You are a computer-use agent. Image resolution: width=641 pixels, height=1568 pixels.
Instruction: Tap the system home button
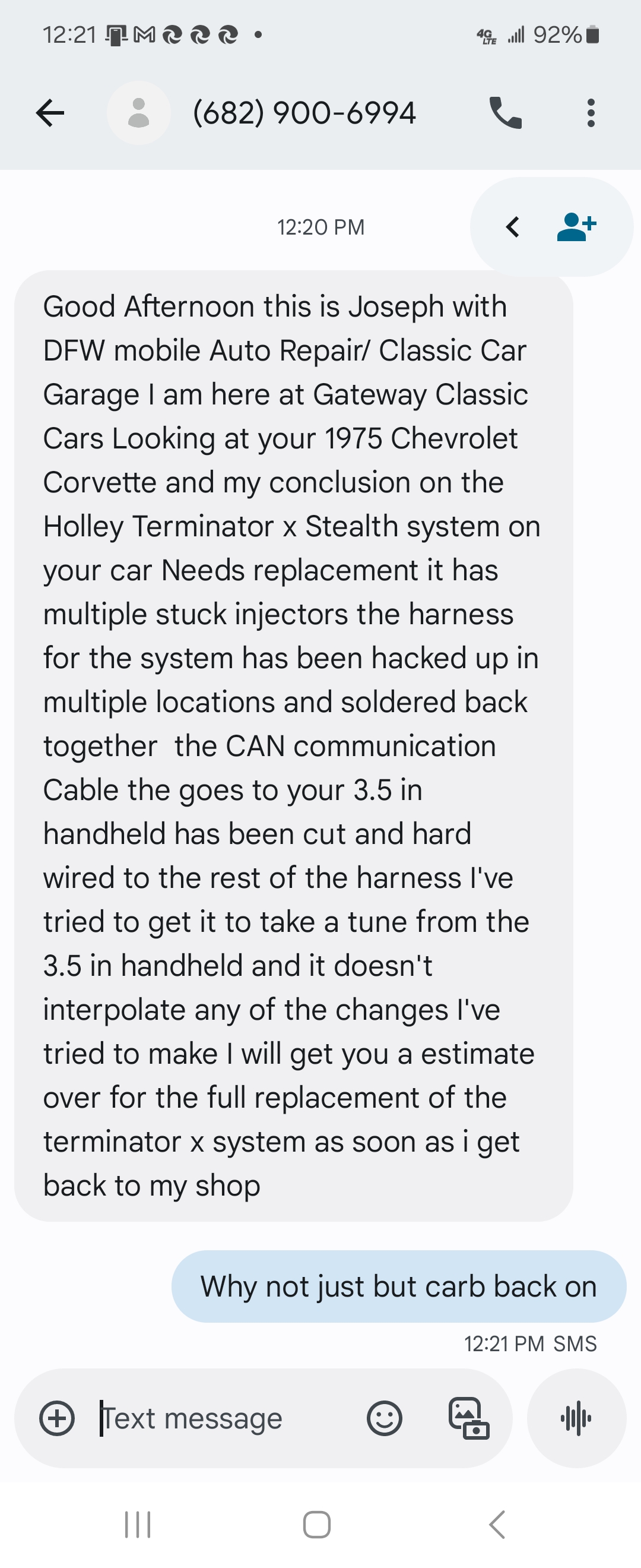(317, 1525)
